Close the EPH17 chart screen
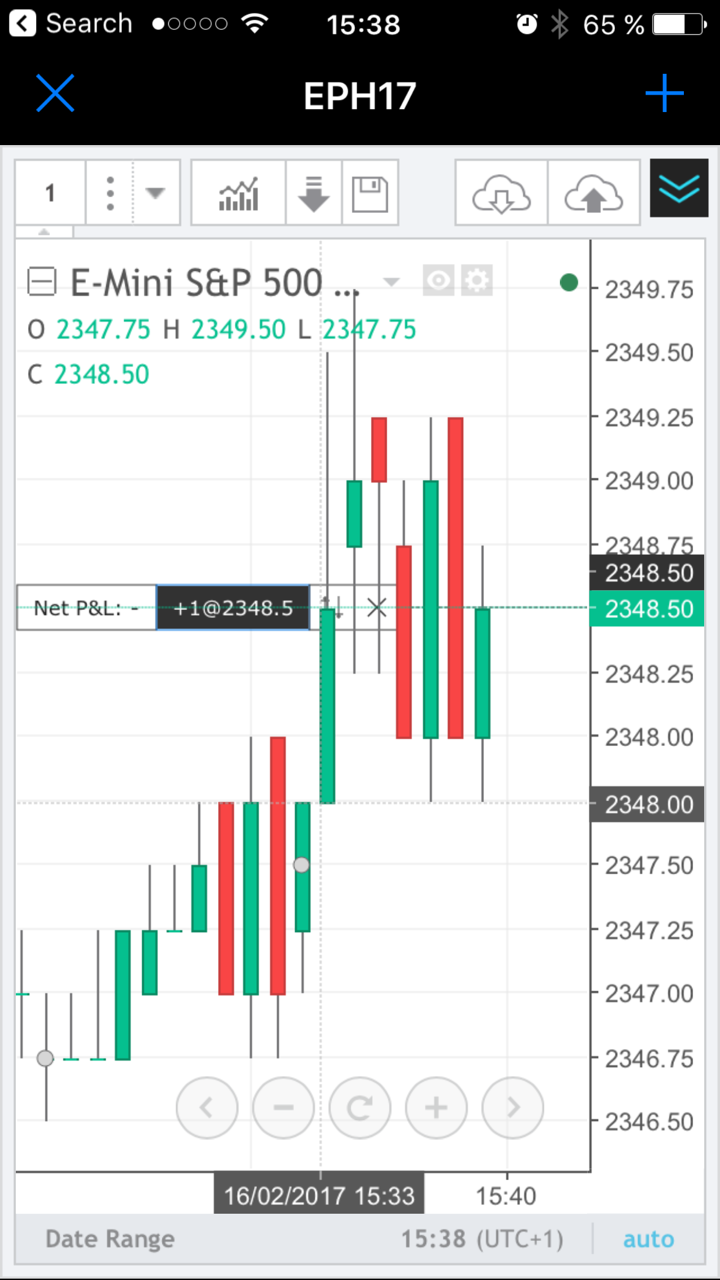The width and height of the screenshot is (720, 1280). pos(55,95)
